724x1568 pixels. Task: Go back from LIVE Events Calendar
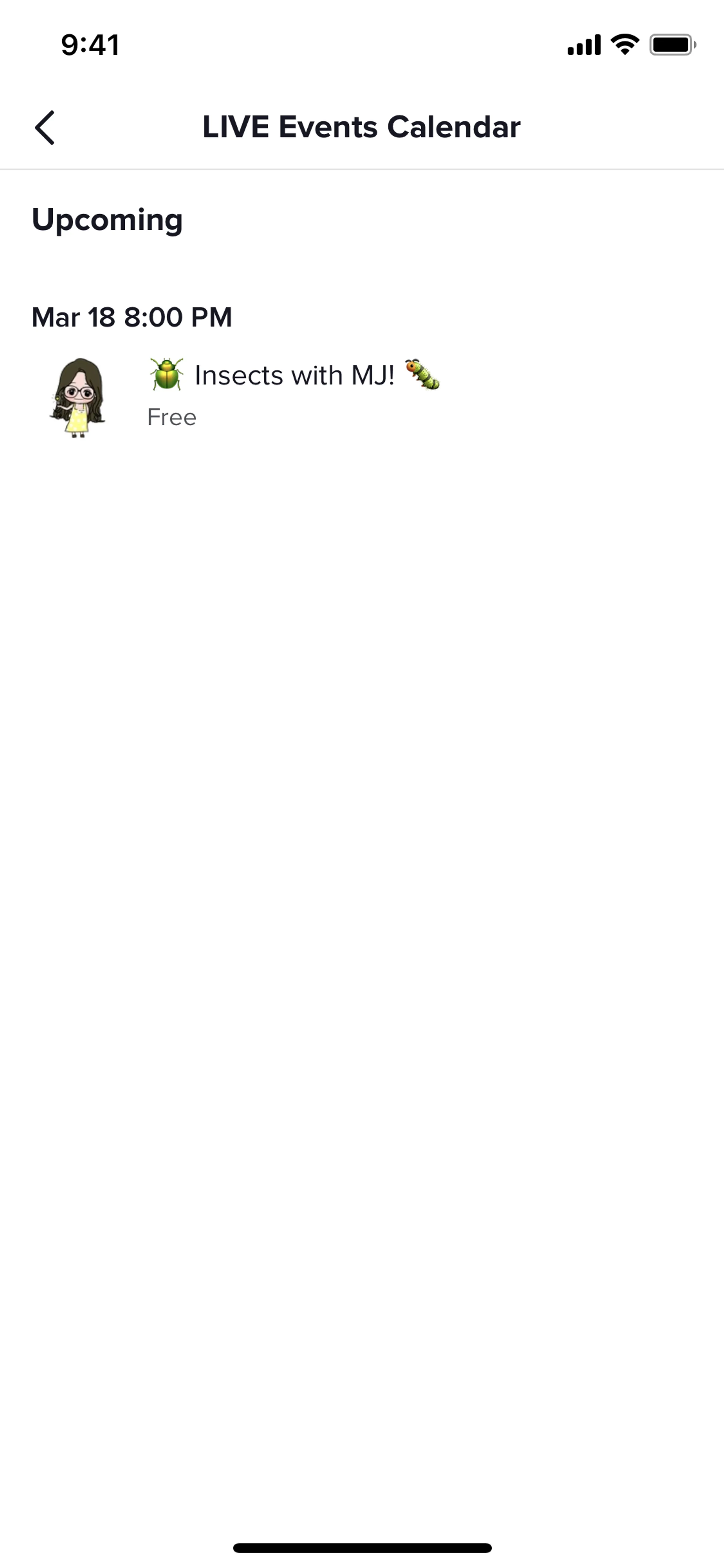point(44,128)
